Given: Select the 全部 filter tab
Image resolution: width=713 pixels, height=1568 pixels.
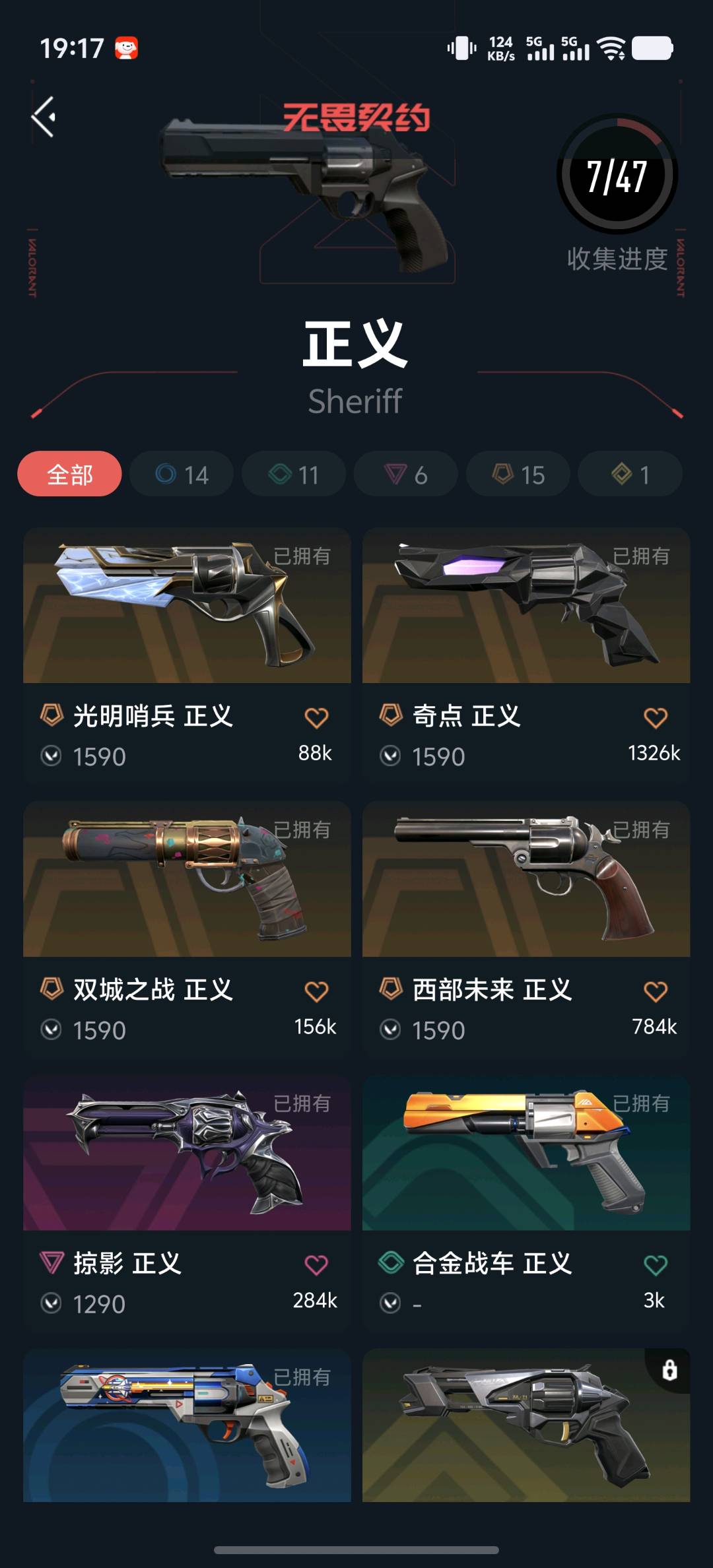Looking at the screenshot, I should coord(69,474).
